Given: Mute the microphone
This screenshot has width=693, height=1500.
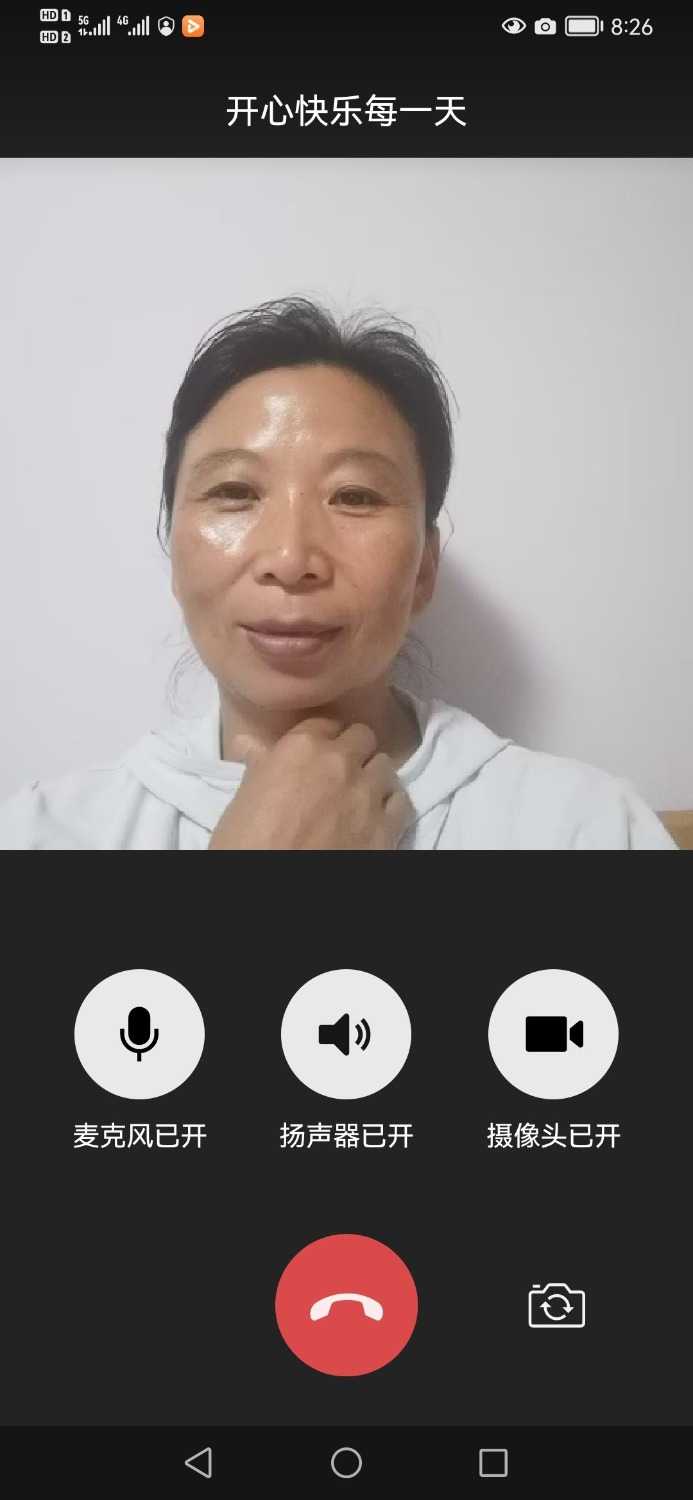Looking at the screenshot, I should click(x=139, y=1034).
